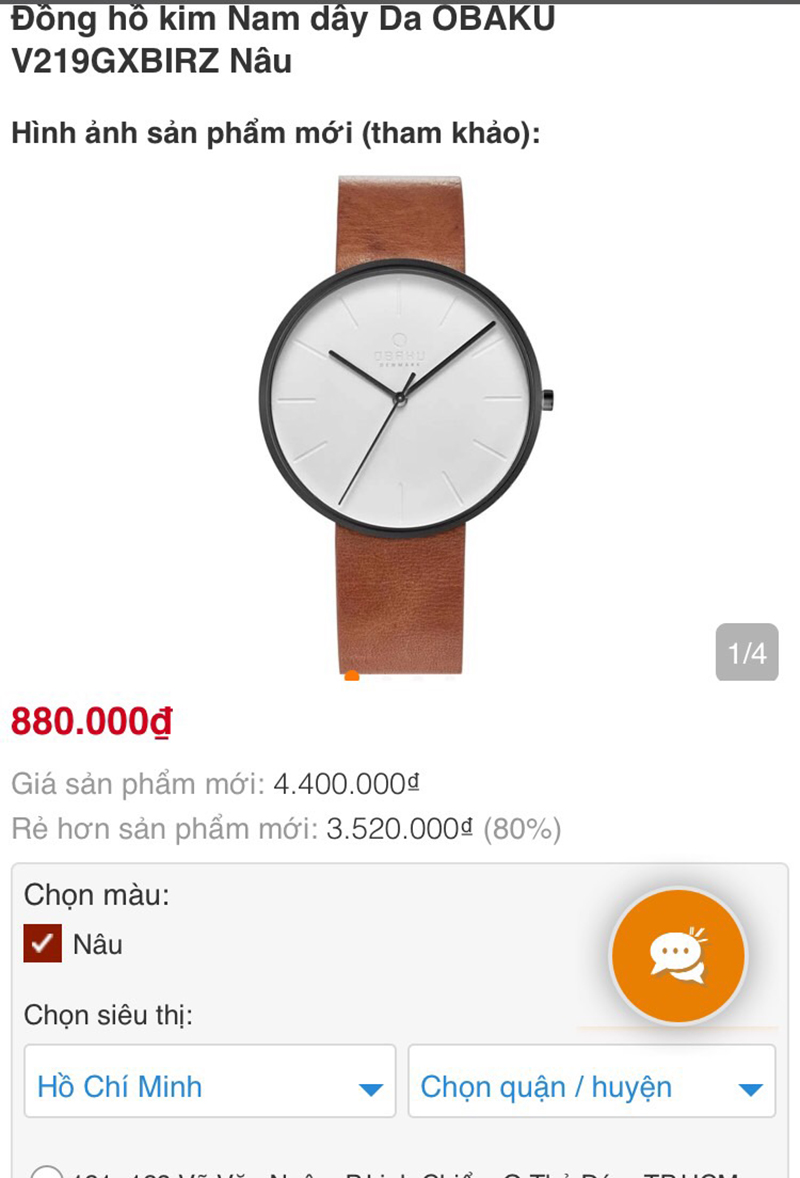Expand the Chọn quận / huyện dropdown

pyautogui.click(x=591, y=1087)
